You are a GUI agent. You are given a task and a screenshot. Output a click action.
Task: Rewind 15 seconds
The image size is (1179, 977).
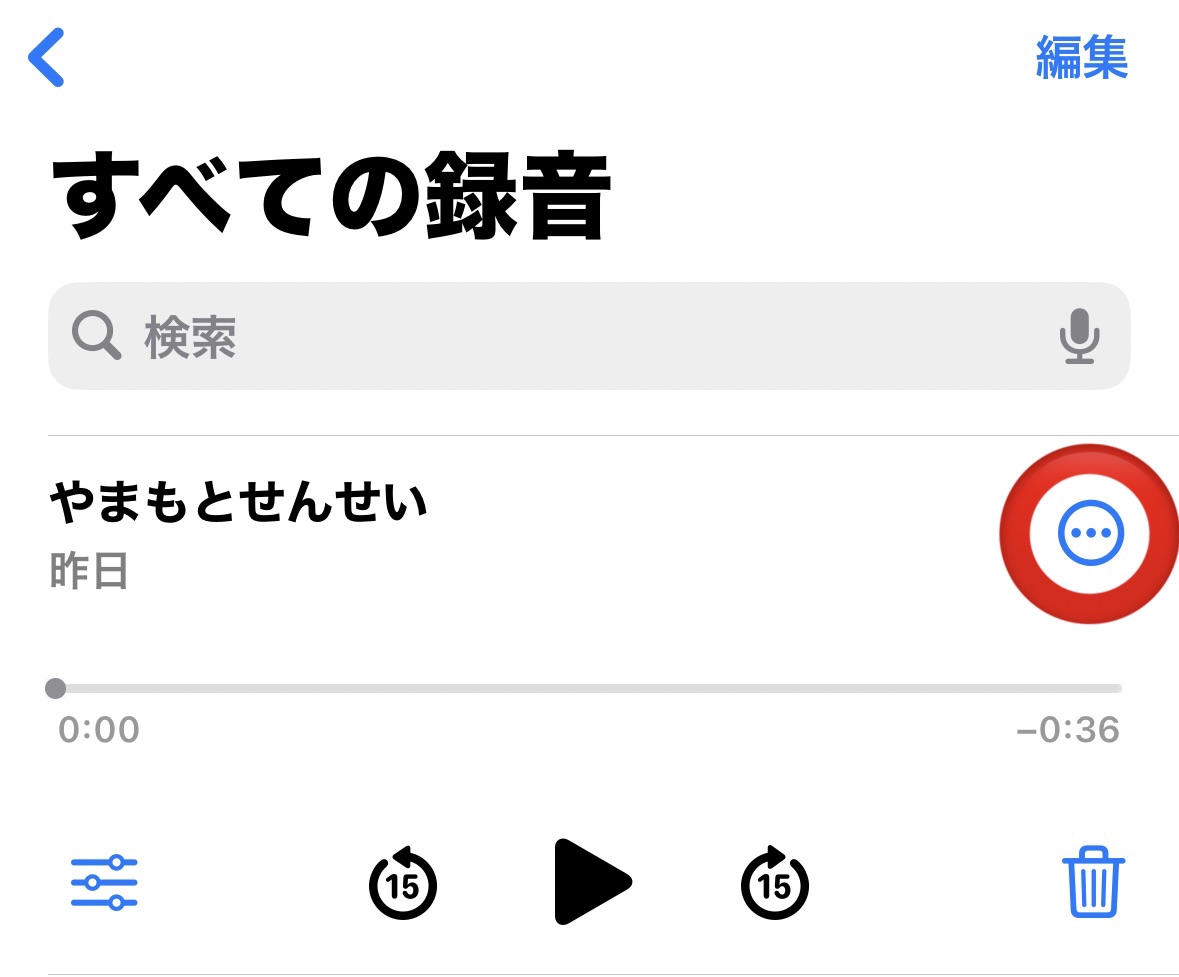(403, 884)
